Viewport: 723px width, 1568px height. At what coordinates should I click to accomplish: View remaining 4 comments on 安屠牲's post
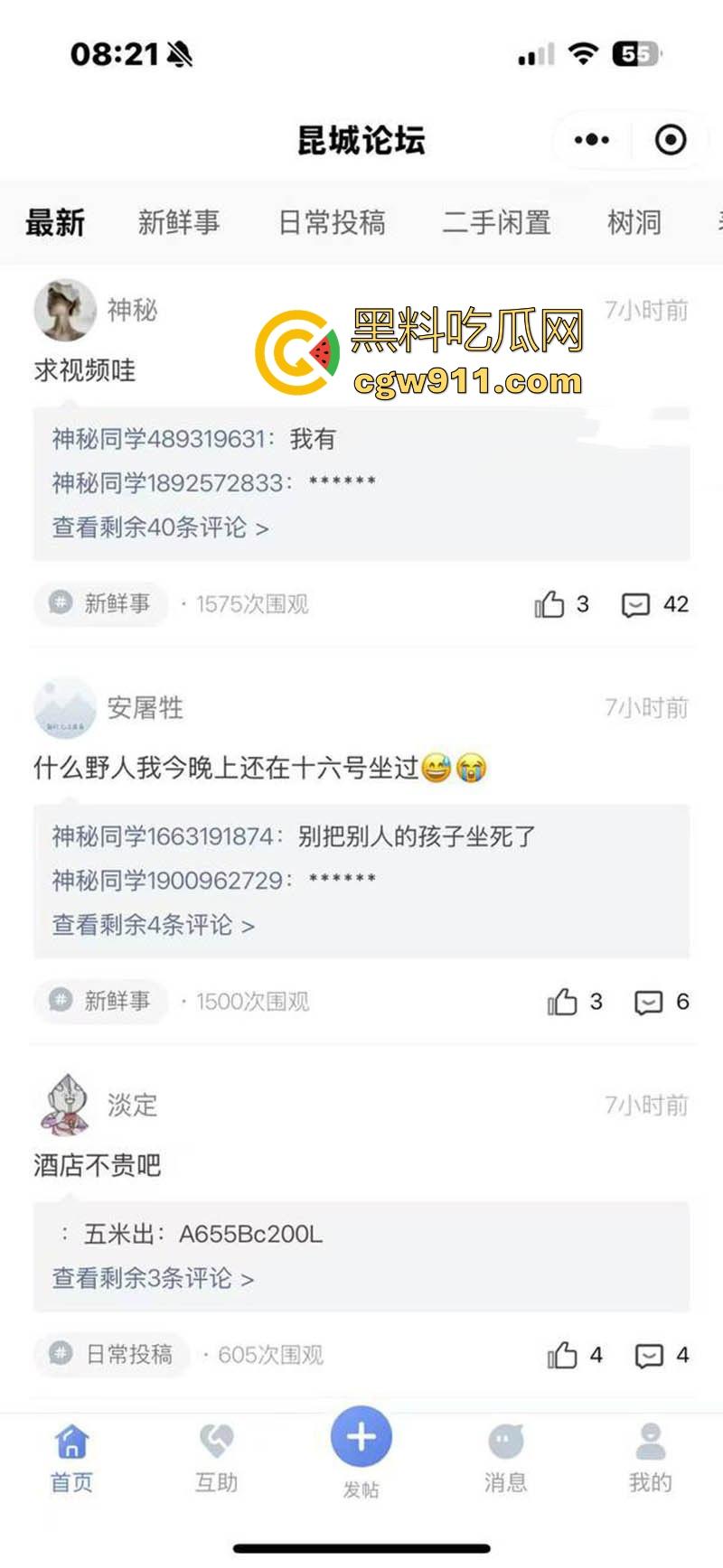pos(153,925)
